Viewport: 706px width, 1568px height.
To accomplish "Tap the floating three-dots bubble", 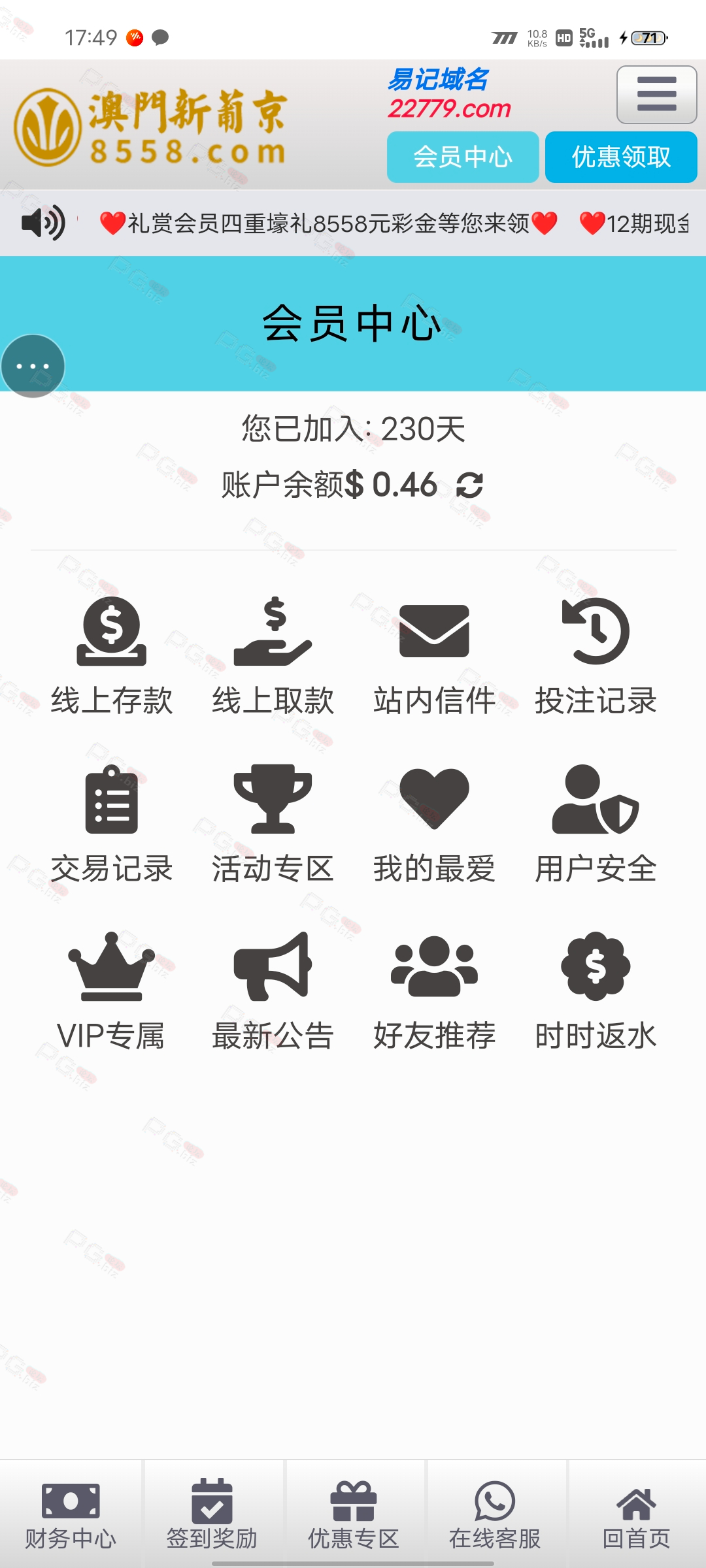I will coord(33,366).
